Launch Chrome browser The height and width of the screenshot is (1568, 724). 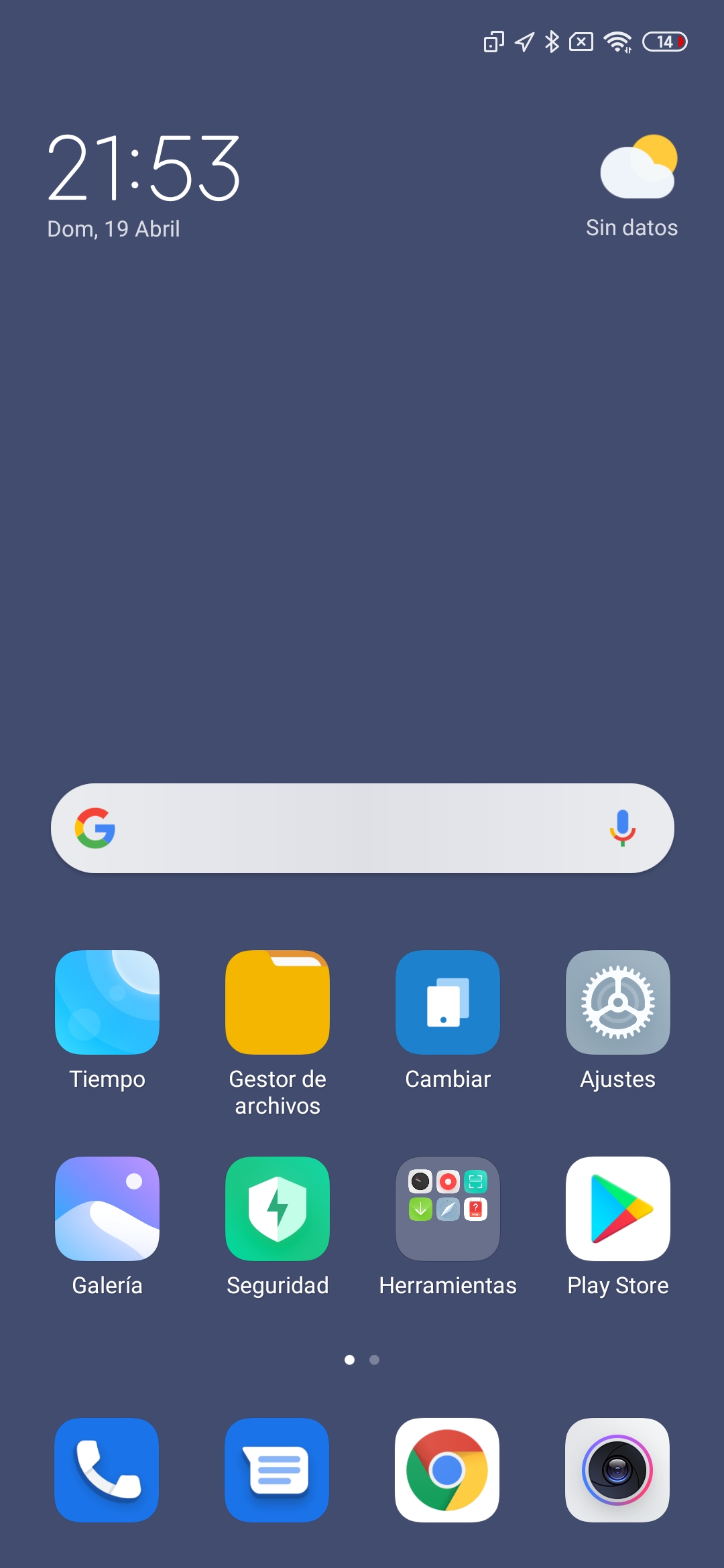click(447, 1469)
